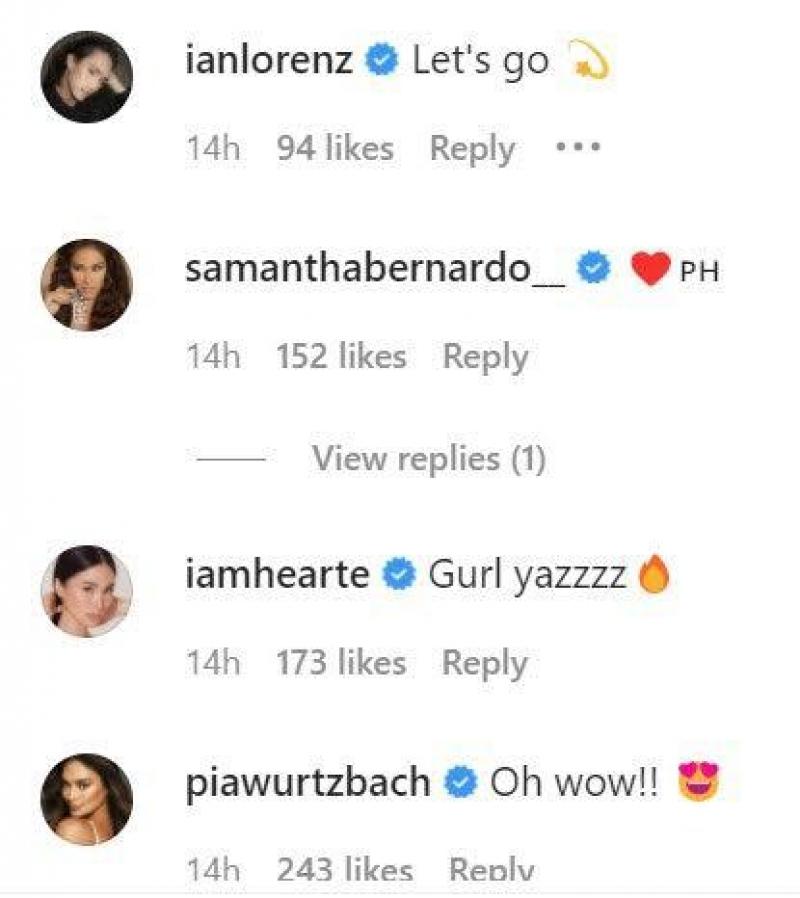The width and height of the screenshot is (800, 898).
Task: View the 173 likes on iamhearte's comment
Action: click(x=341, y=663)
